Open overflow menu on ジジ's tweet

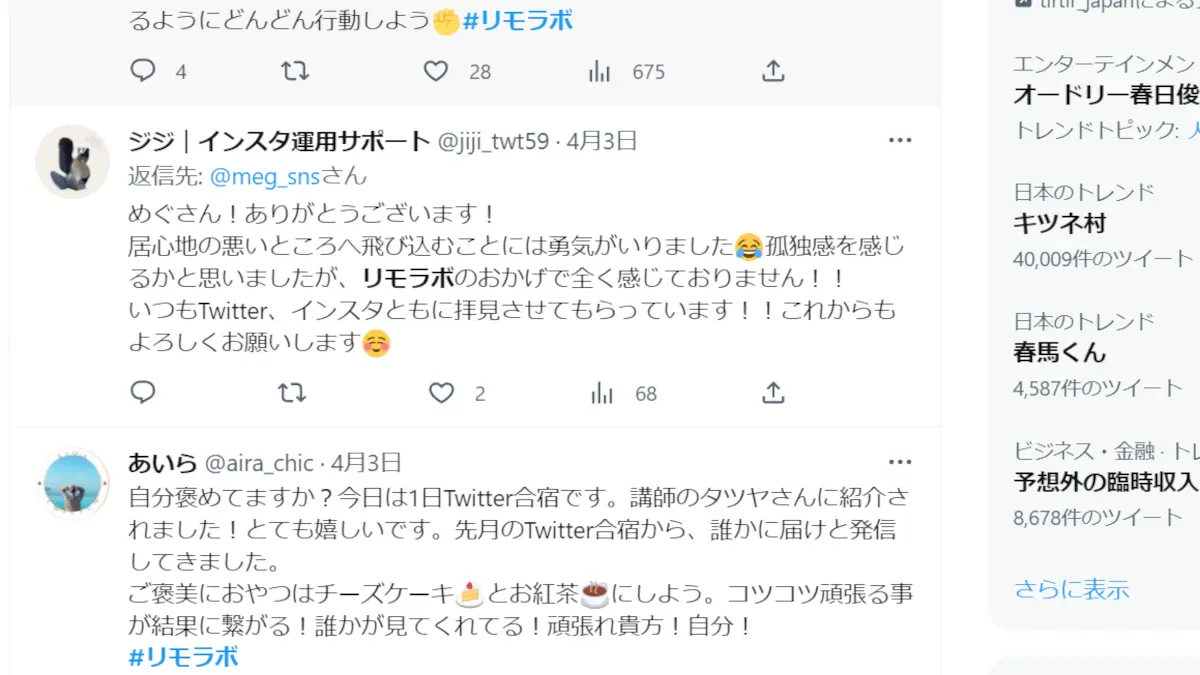pos(900,141)
